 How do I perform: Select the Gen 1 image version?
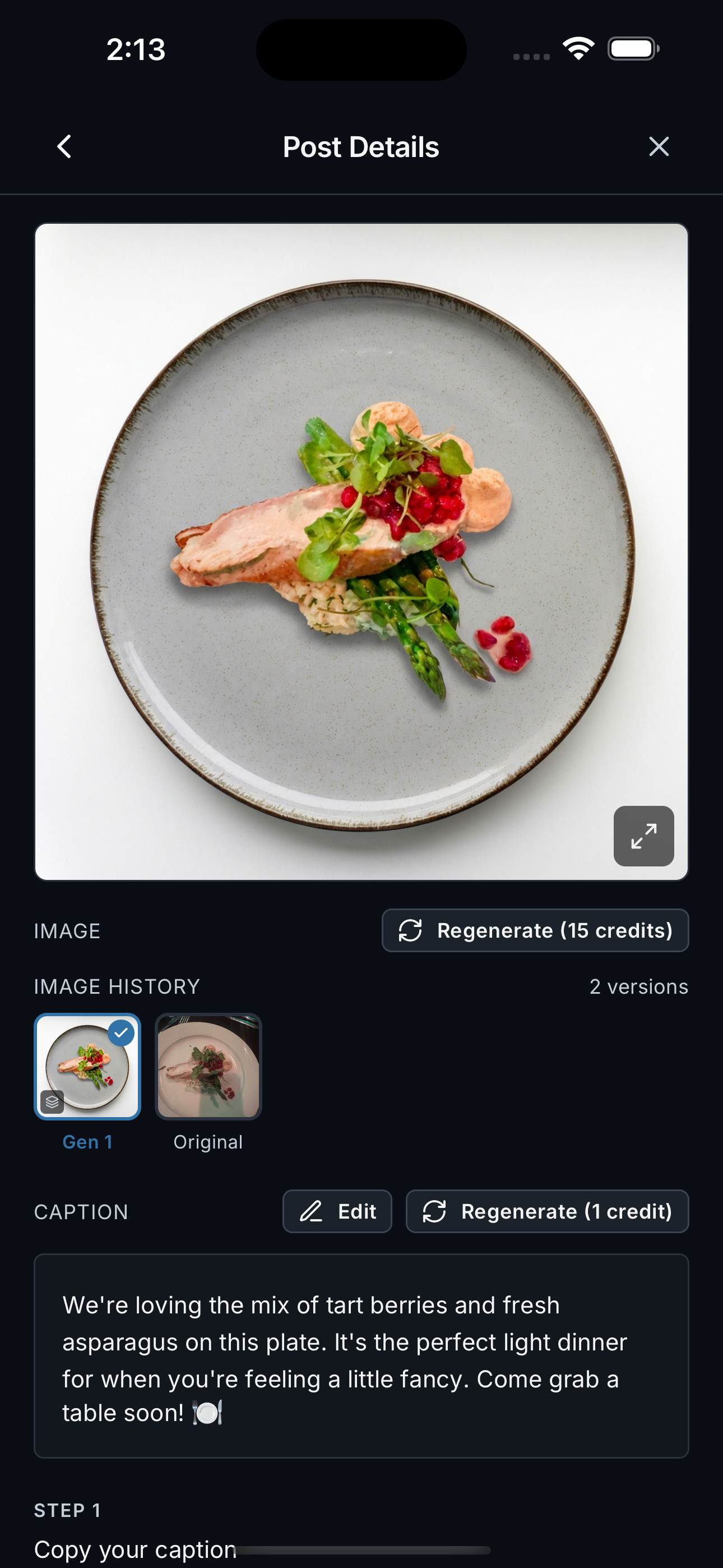[87, 1067]
